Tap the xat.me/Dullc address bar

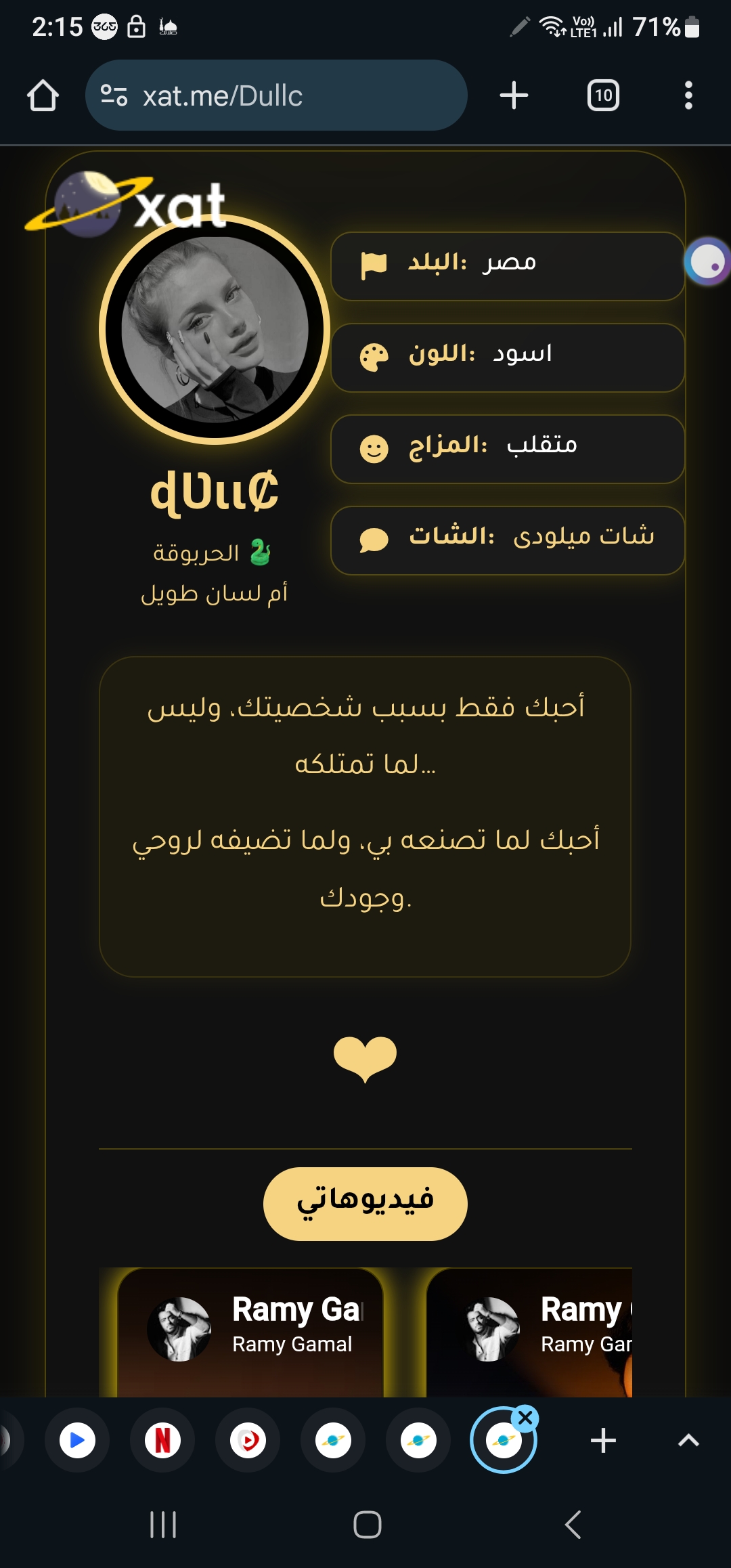tap(276, 95)
